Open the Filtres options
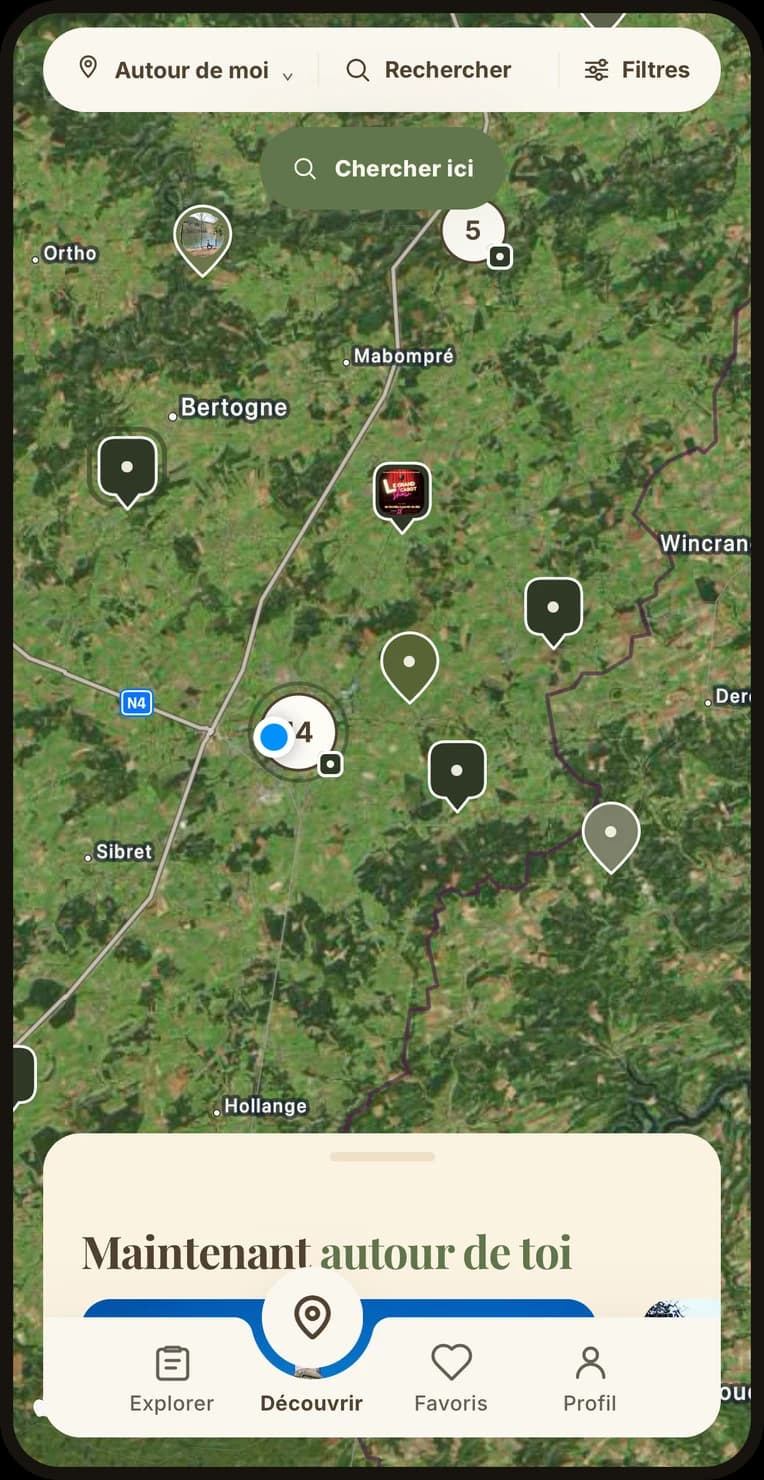The height and width of the screenshot is (1480, 764). tap(637, 70)
